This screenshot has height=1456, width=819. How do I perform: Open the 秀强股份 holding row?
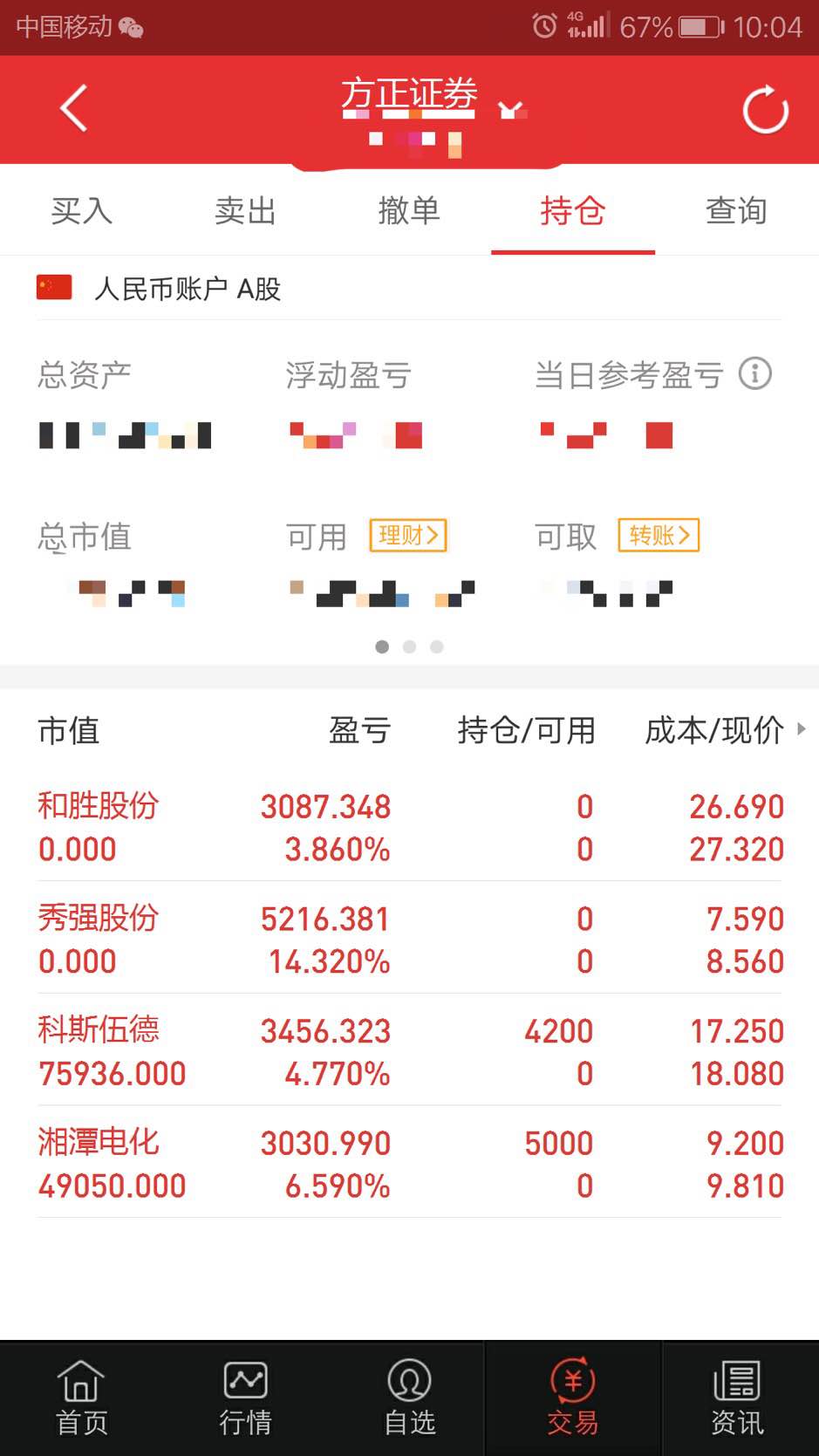[x=409, y=940]
